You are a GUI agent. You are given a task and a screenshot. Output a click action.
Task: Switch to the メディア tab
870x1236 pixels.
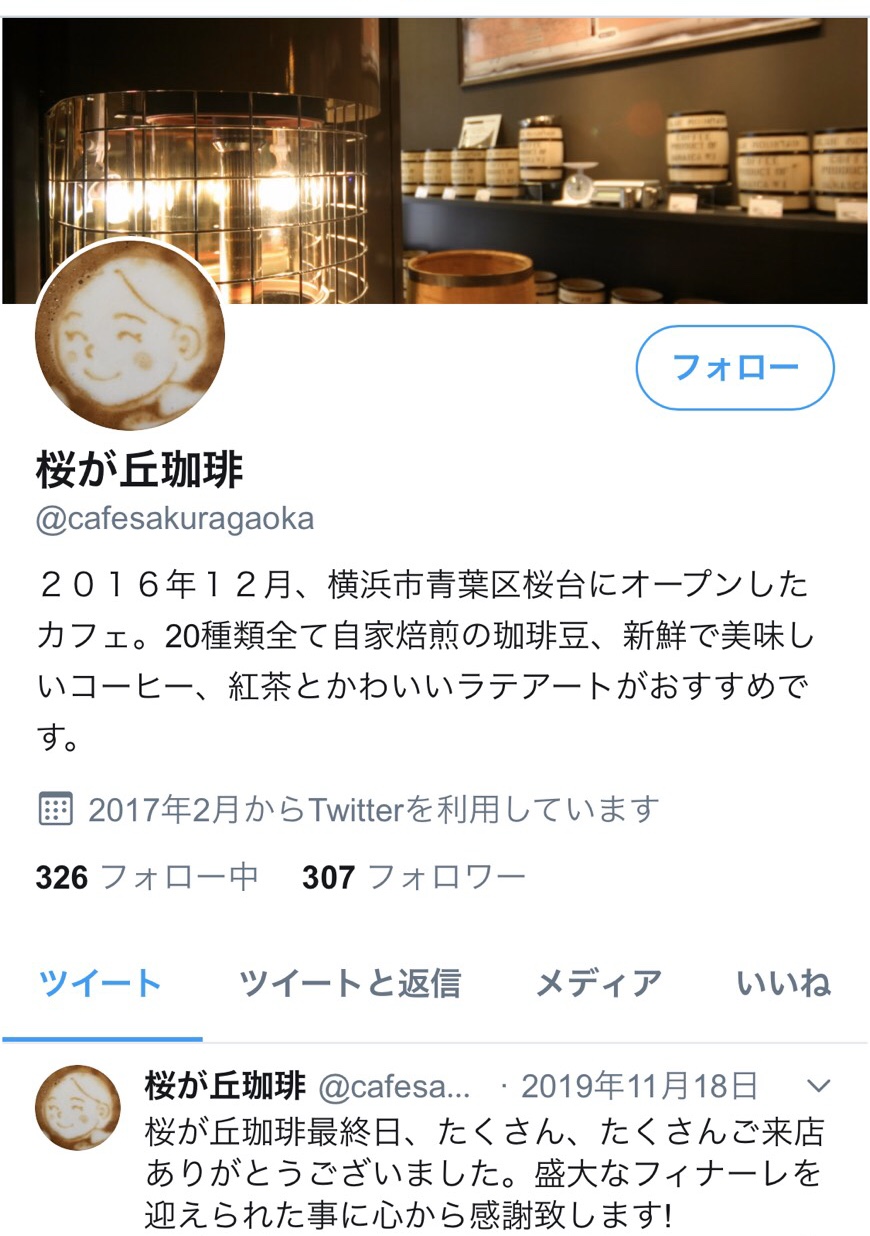click(x=598, y=983)
